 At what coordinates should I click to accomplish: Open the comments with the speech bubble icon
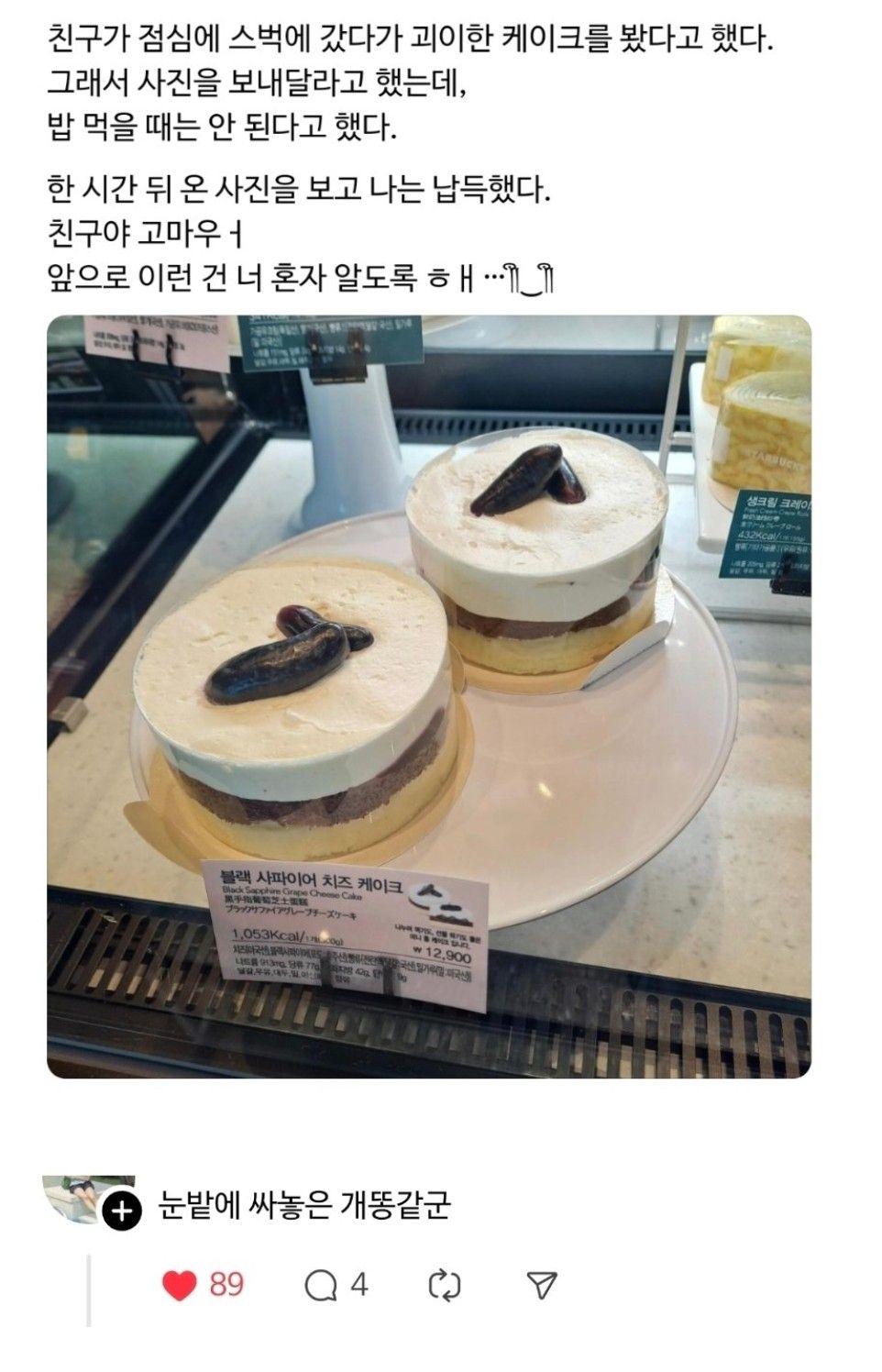click(x=321, y=1286)
